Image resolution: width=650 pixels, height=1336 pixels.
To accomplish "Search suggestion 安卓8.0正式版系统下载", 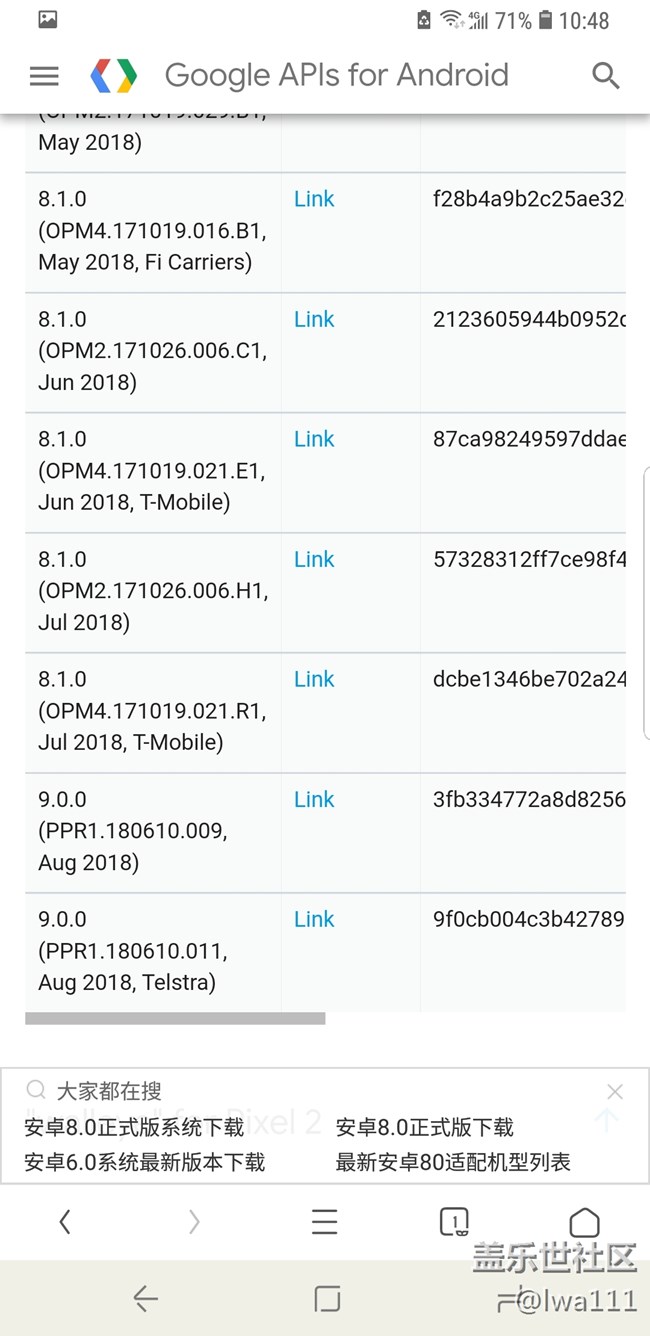I will (134, 1128).
